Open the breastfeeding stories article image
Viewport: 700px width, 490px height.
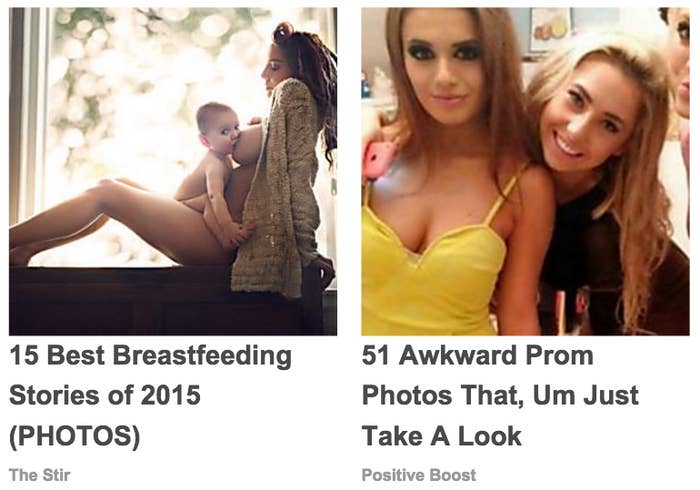coord(172,171)
